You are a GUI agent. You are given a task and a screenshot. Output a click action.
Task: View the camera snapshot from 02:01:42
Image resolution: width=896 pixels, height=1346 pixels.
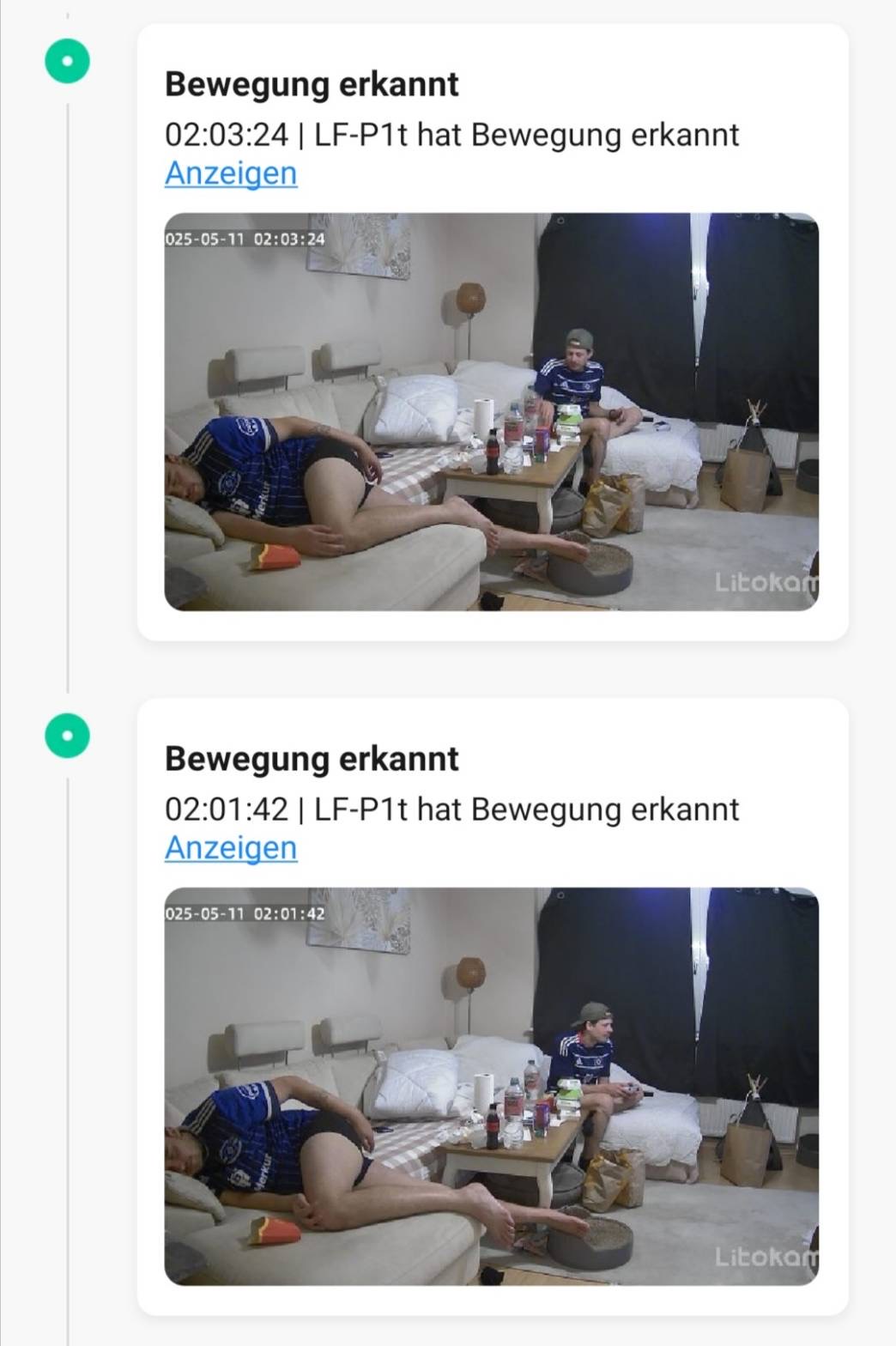click(x=491, y=1086)
